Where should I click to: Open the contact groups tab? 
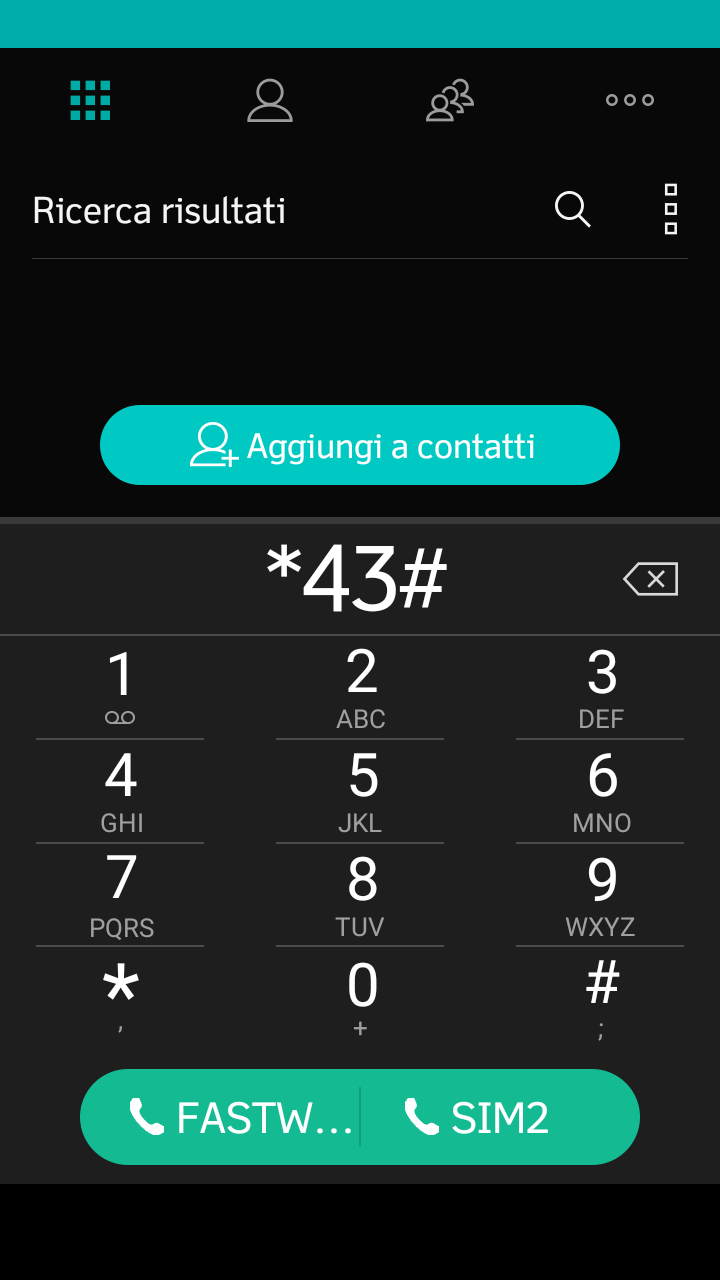pyautogui.click(x=450, y=100)
